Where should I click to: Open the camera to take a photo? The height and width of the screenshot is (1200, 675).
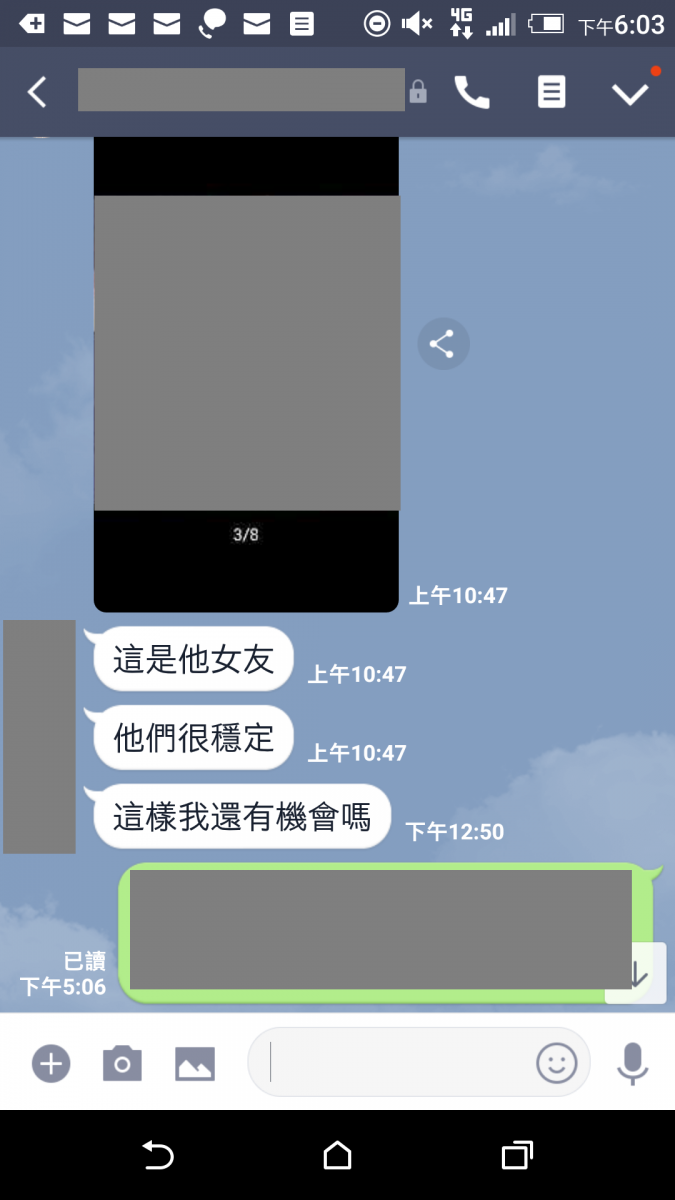pyautogui.click(x=122, y=1063)
